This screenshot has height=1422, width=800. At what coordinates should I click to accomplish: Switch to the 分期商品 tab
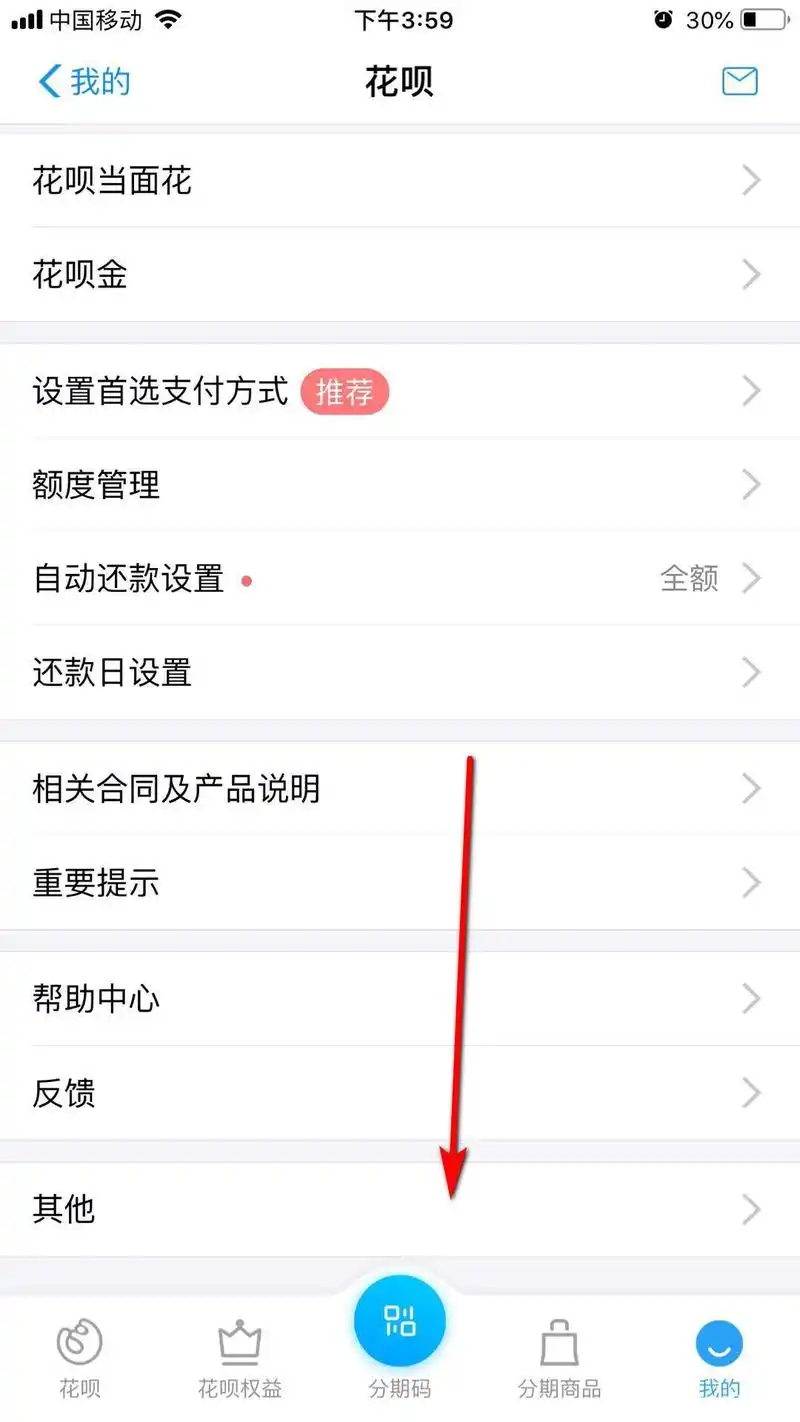click(559, 1355)
